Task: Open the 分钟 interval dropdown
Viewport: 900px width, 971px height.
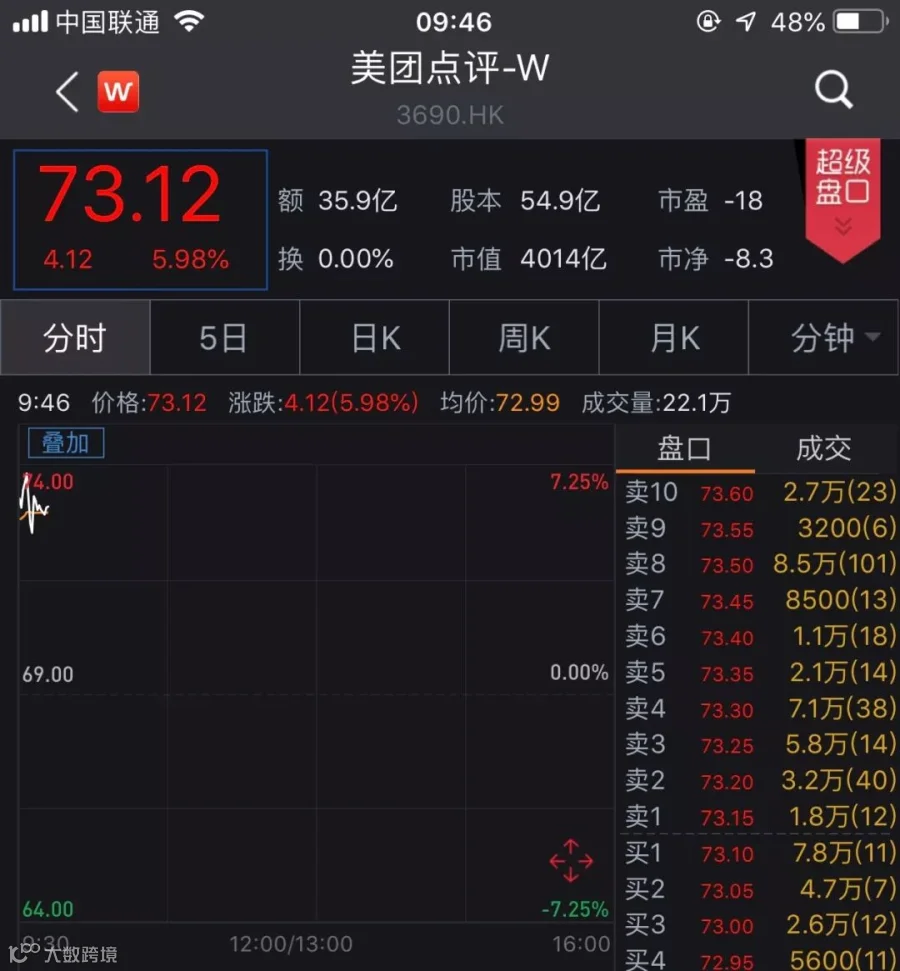Action: (x=824, y=337)
